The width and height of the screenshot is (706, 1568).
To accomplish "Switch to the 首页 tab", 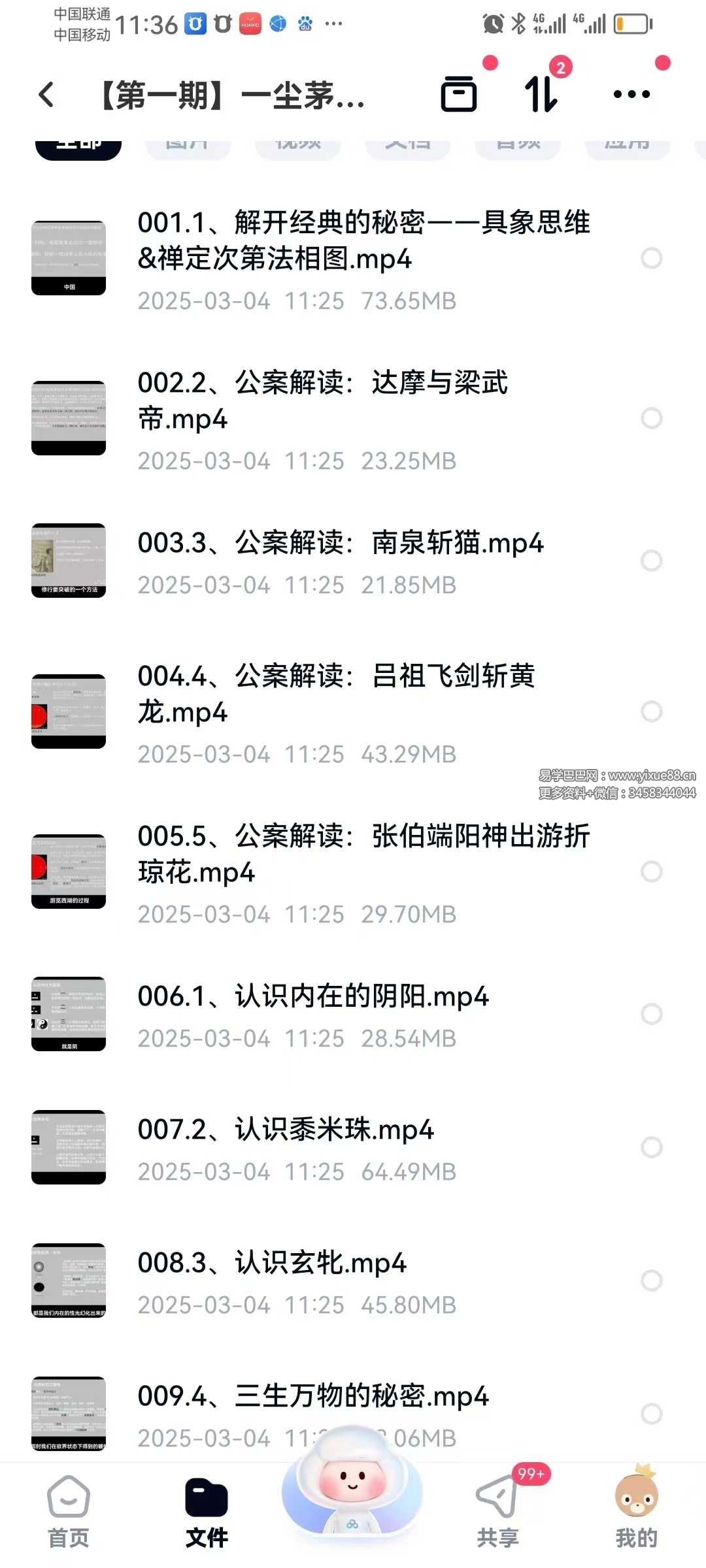I will pos(69,1512).
